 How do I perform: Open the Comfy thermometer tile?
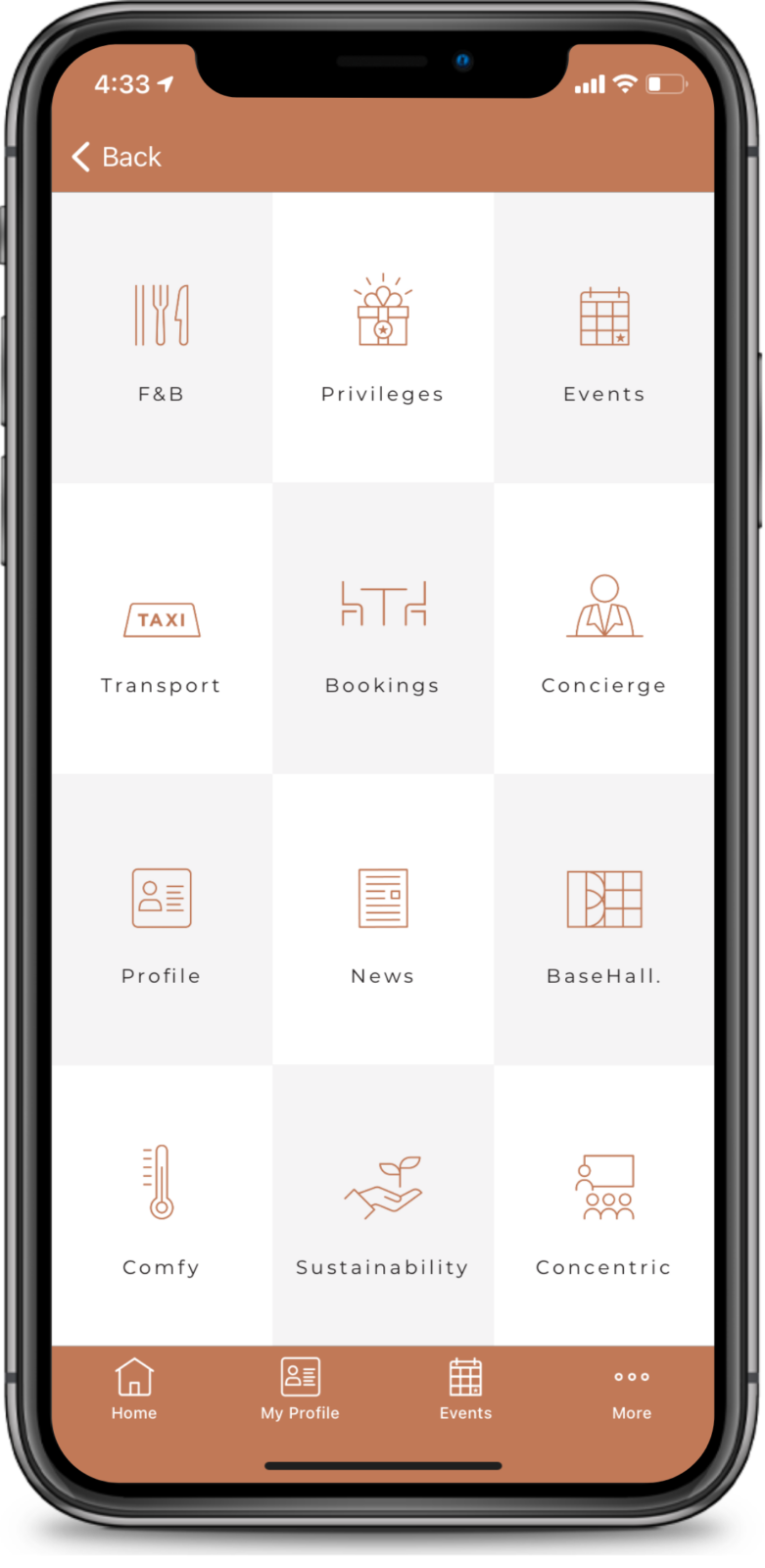click(162, 1207)
